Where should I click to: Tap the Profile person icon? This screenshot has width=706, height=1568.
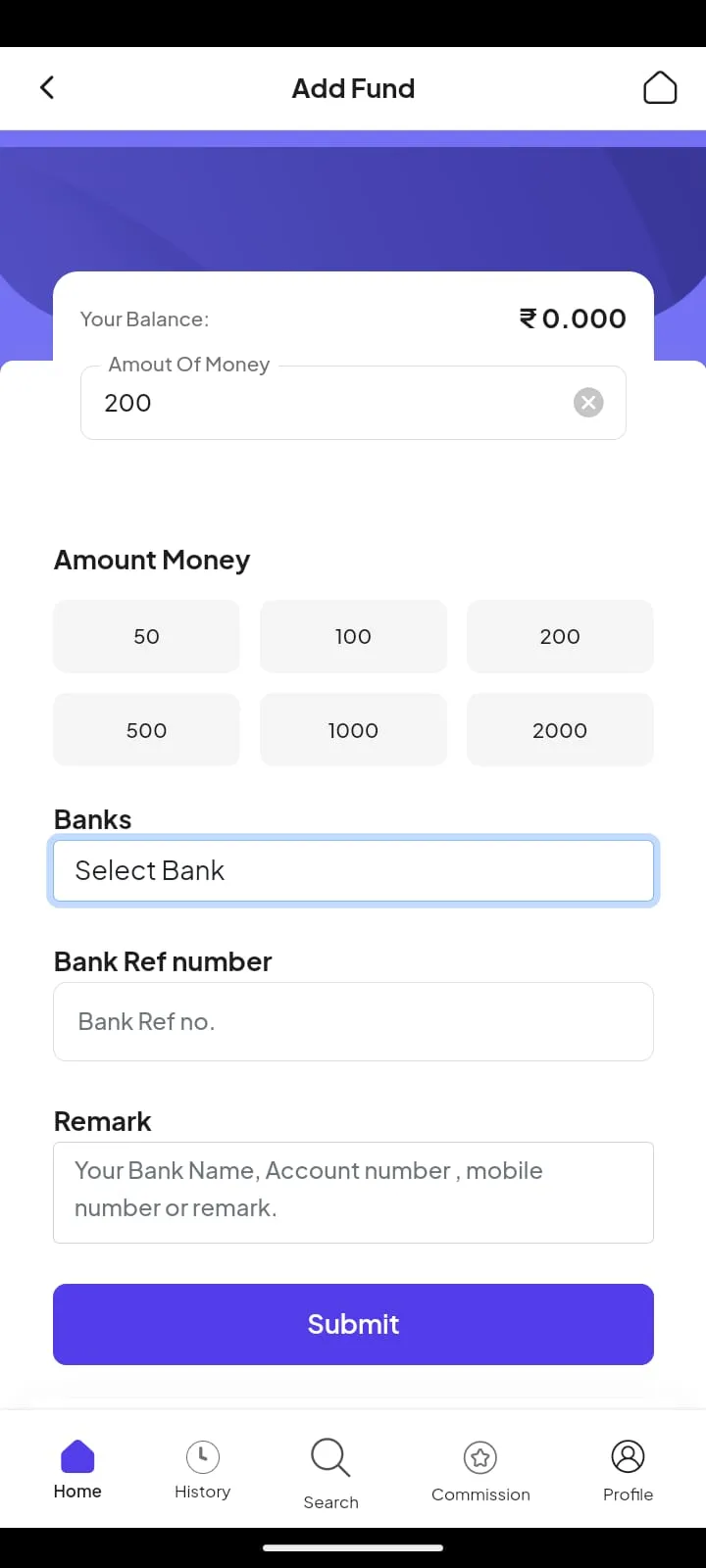pos(627,1457)
